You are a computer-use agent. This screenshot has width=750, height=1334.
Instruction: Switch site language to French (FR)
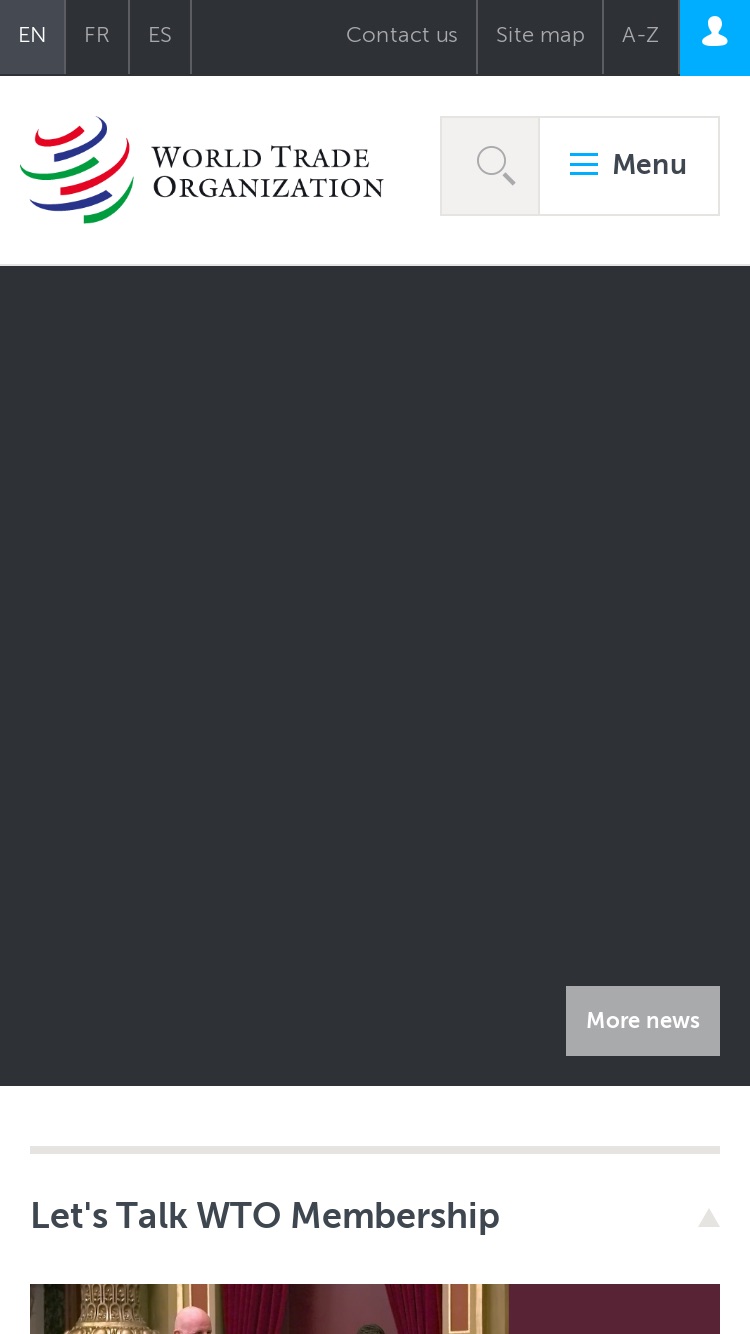(x=97, y=36)
